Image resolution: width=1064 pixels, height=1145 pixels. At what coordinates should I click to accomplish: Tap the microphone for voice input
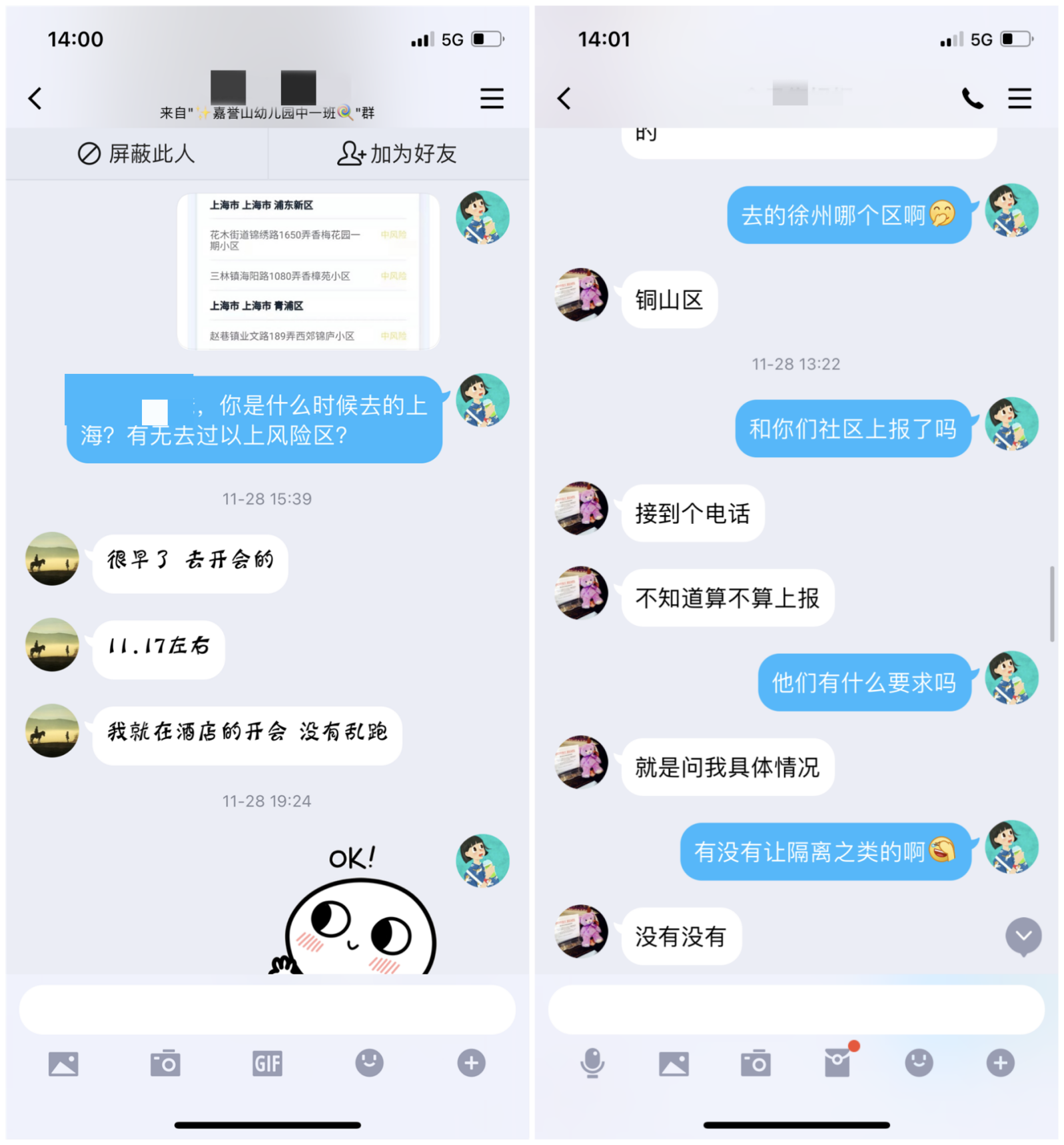(592, 1063)
